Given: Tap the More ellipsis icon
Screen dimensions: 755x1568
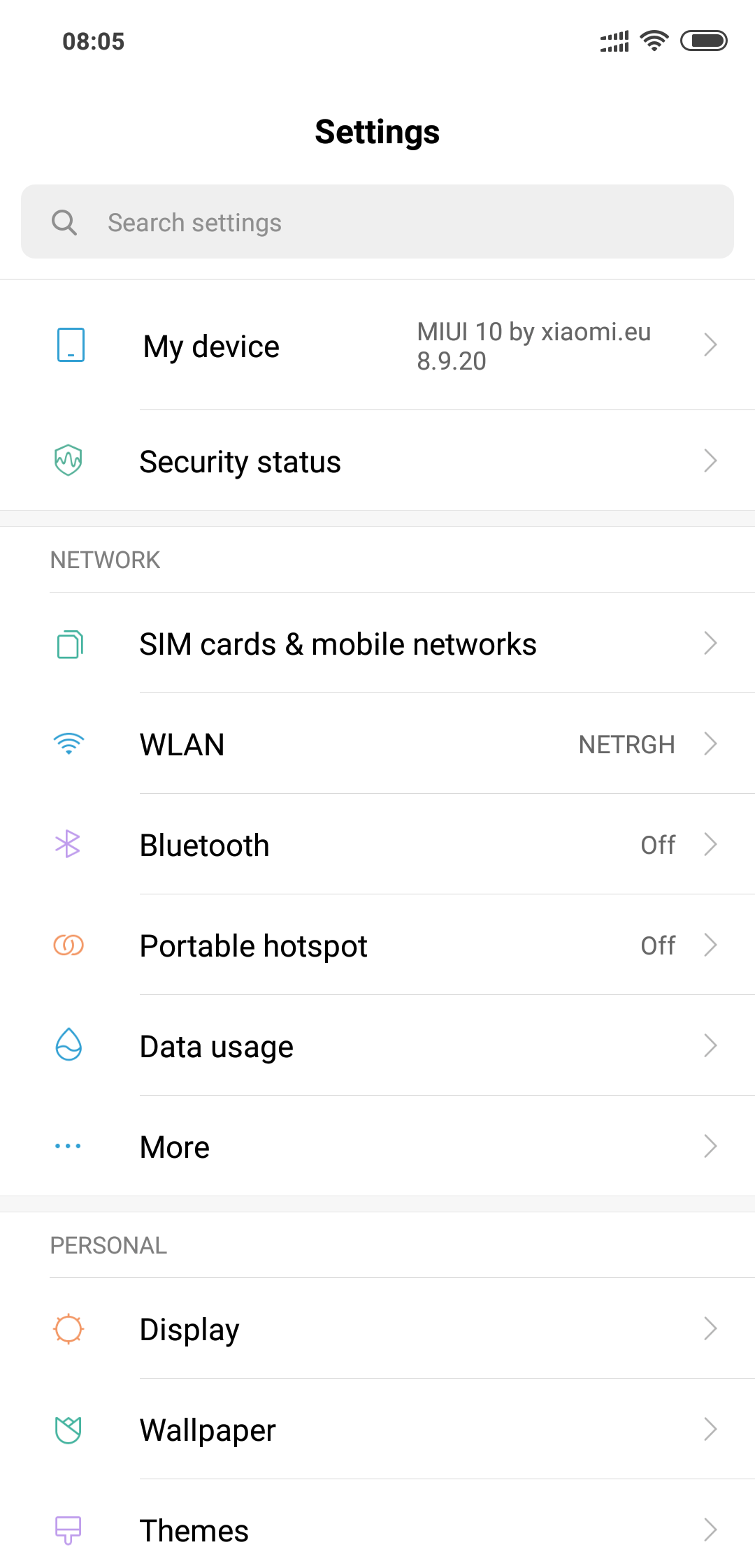Looking at the screenshot, I should pyautogui.click(x=67, y=1147).
